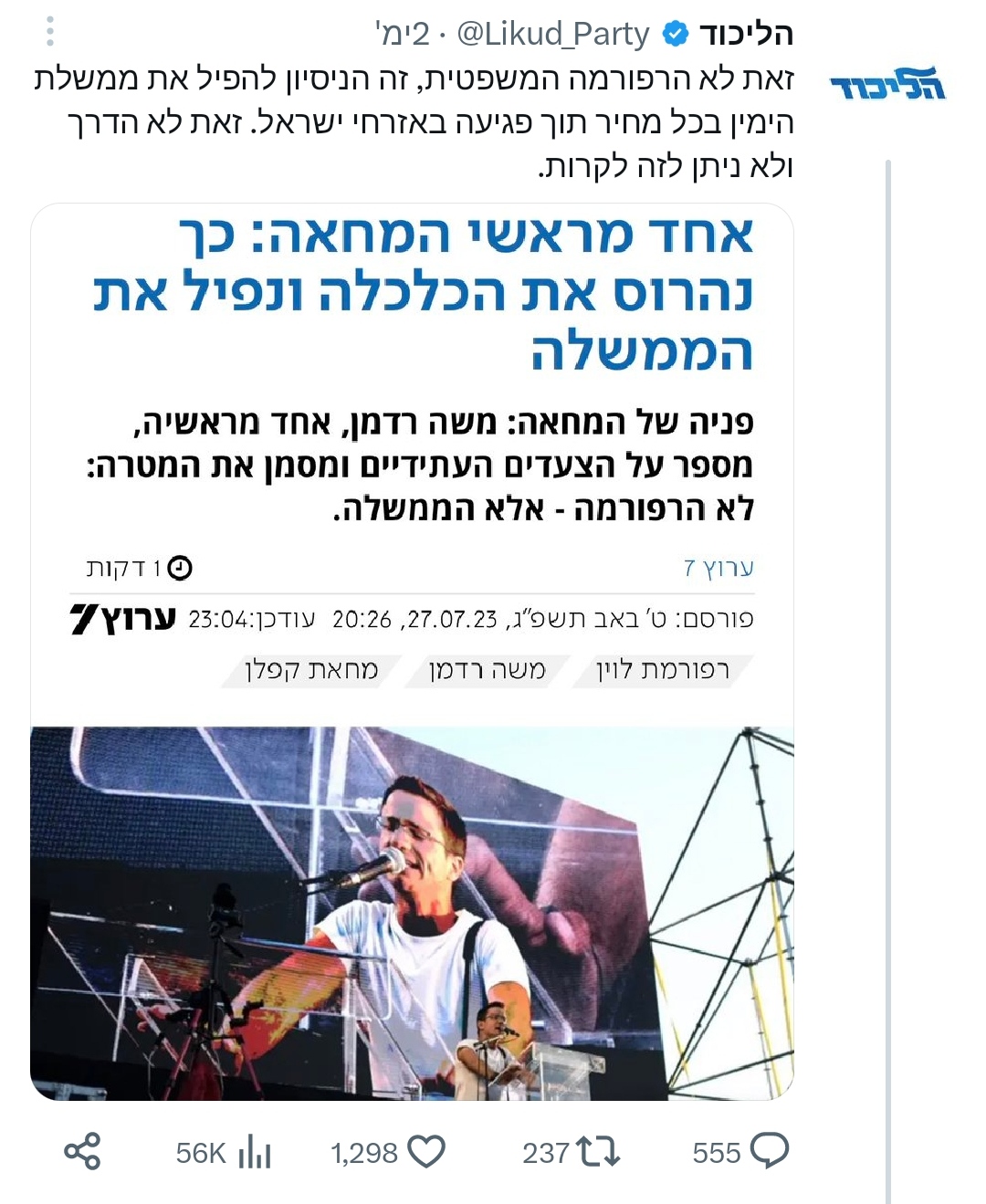Open the tweet's overflow menu
Screen dimensions: 986x1204
[50, 32]
